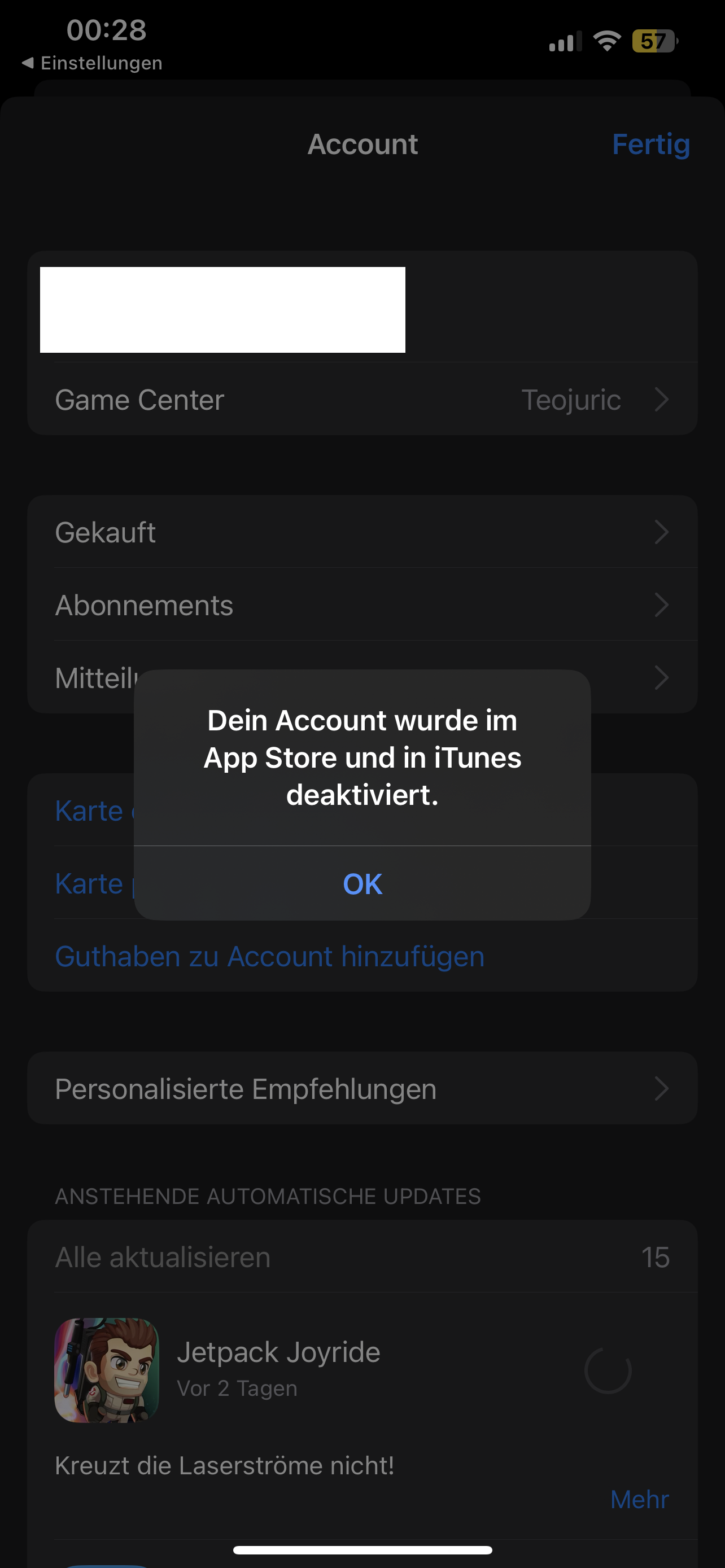Open Personalisierte Empfehlungen
Image resolution: width=725 pixels, height=1568 pixels.
point(362,1089)
